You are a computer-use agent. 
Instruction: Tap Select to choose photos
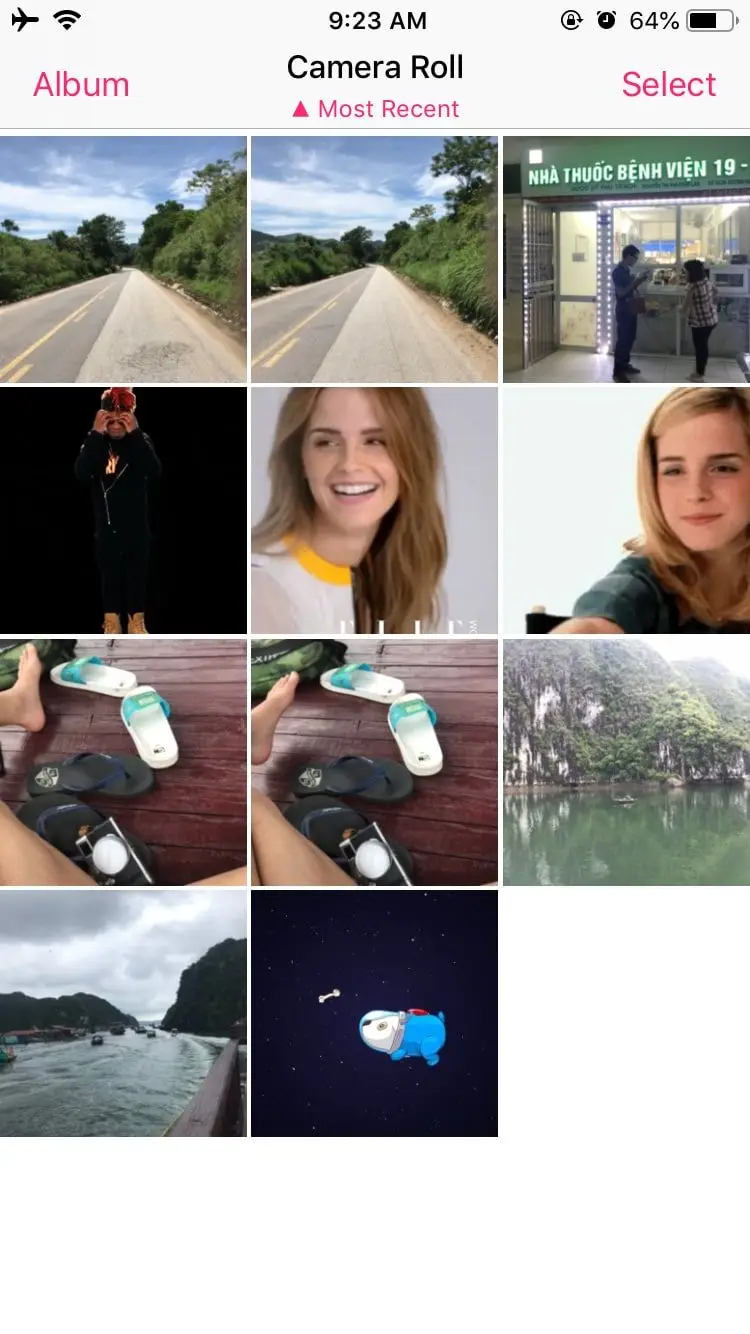point(668,85)
